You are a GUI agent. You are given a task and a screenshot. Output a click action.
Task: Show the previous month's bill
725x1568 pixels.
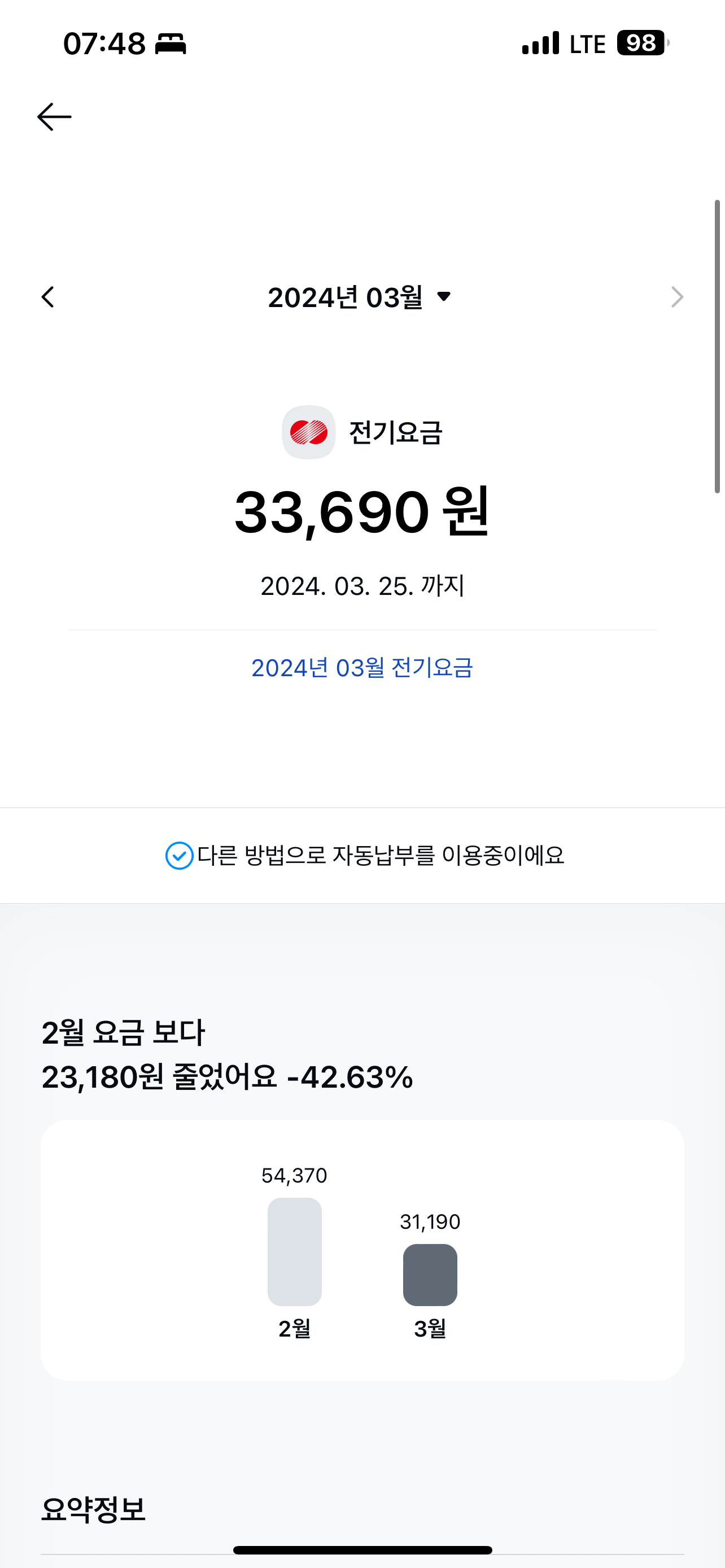coord(47,297)
